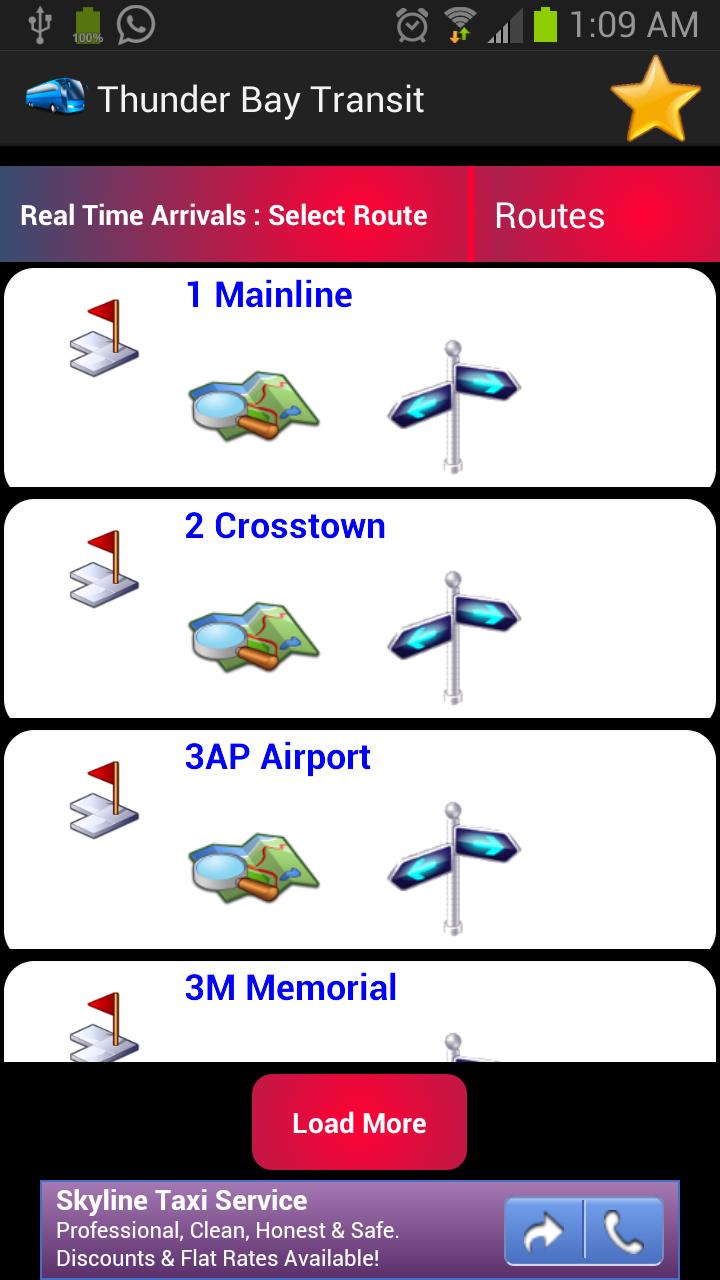
Task: Tap the gold star favorites icon
Action: 655,99
